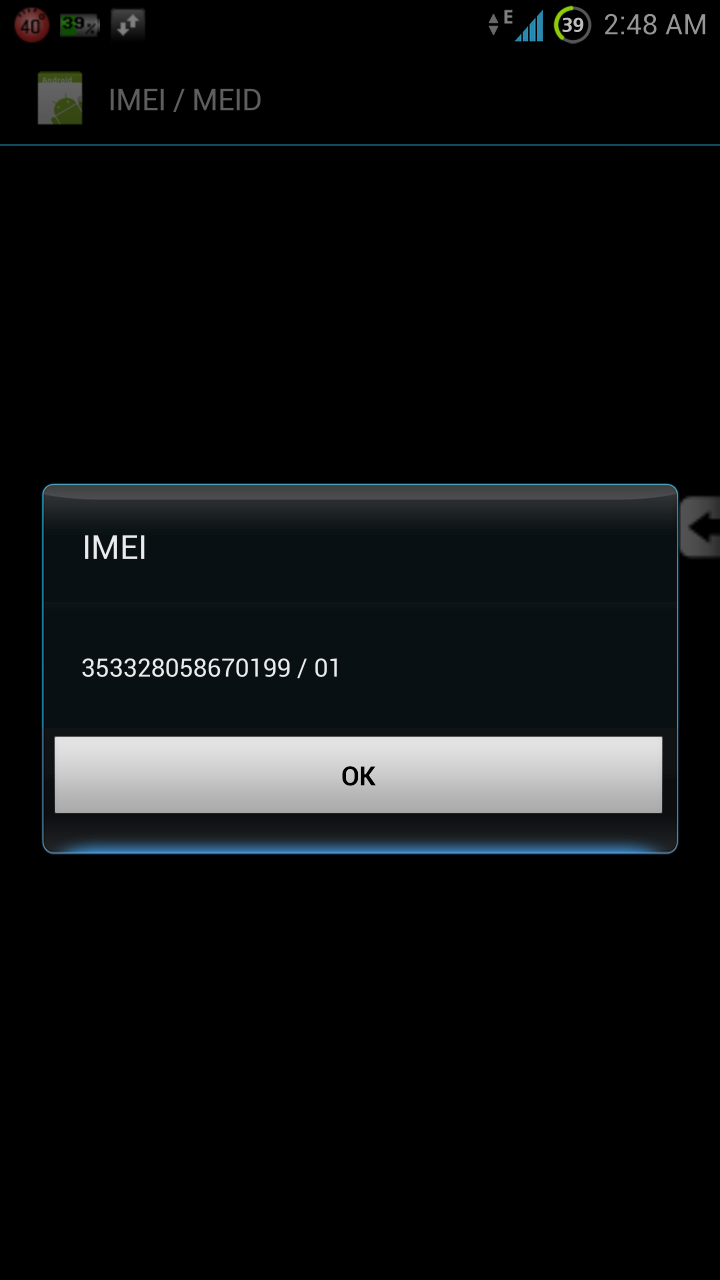Image resolution: width=720 pixels, height=1280 pixels.
Task: Dismiss the IMEI dialog with OK
Action: coord(358,775)
